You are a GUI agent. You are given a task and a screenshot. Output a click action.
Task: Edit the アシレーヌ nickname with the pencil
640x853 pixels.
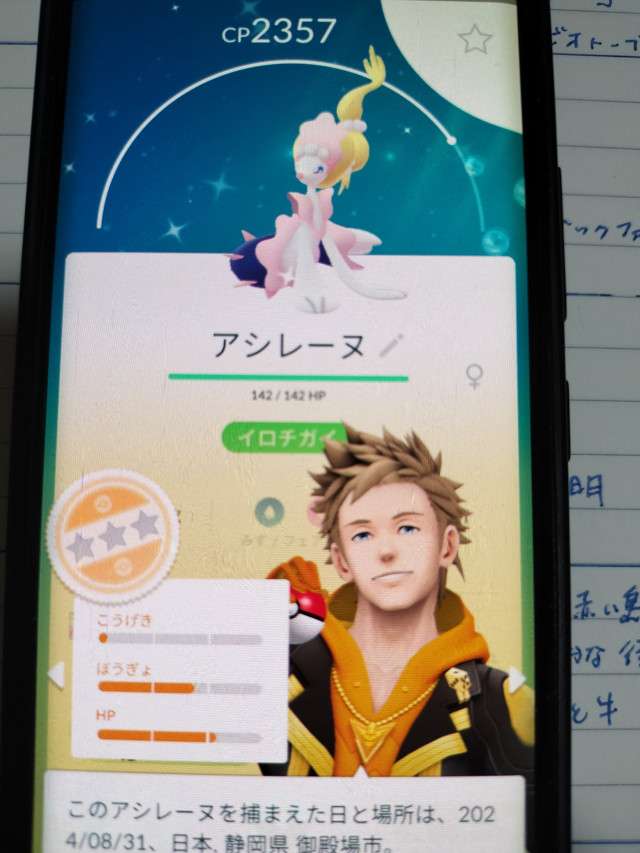pos(390,346)
